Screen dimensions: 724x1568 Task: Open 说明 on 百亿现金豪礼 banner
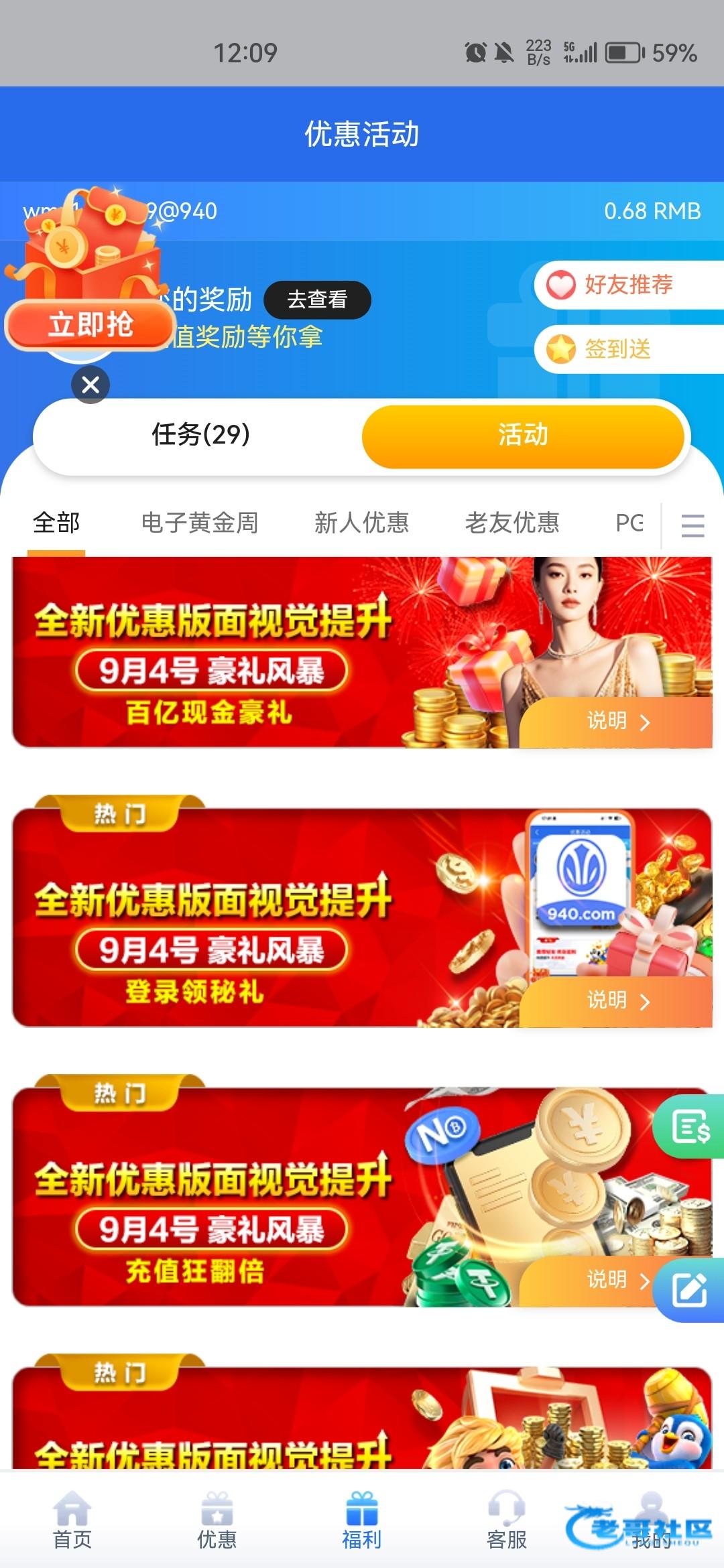click(x=617, y=722)
